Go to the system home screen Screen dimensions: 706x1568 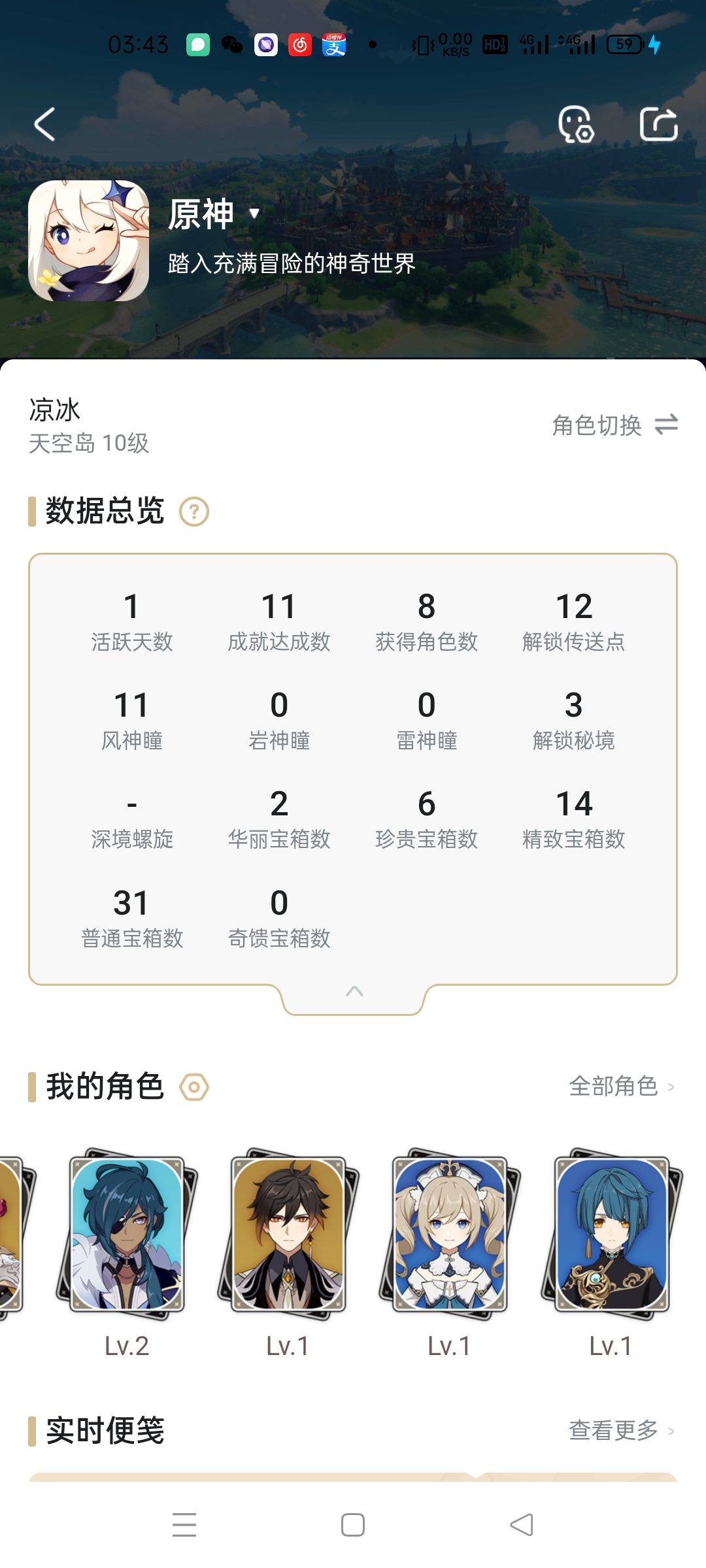coord(353,1526)
